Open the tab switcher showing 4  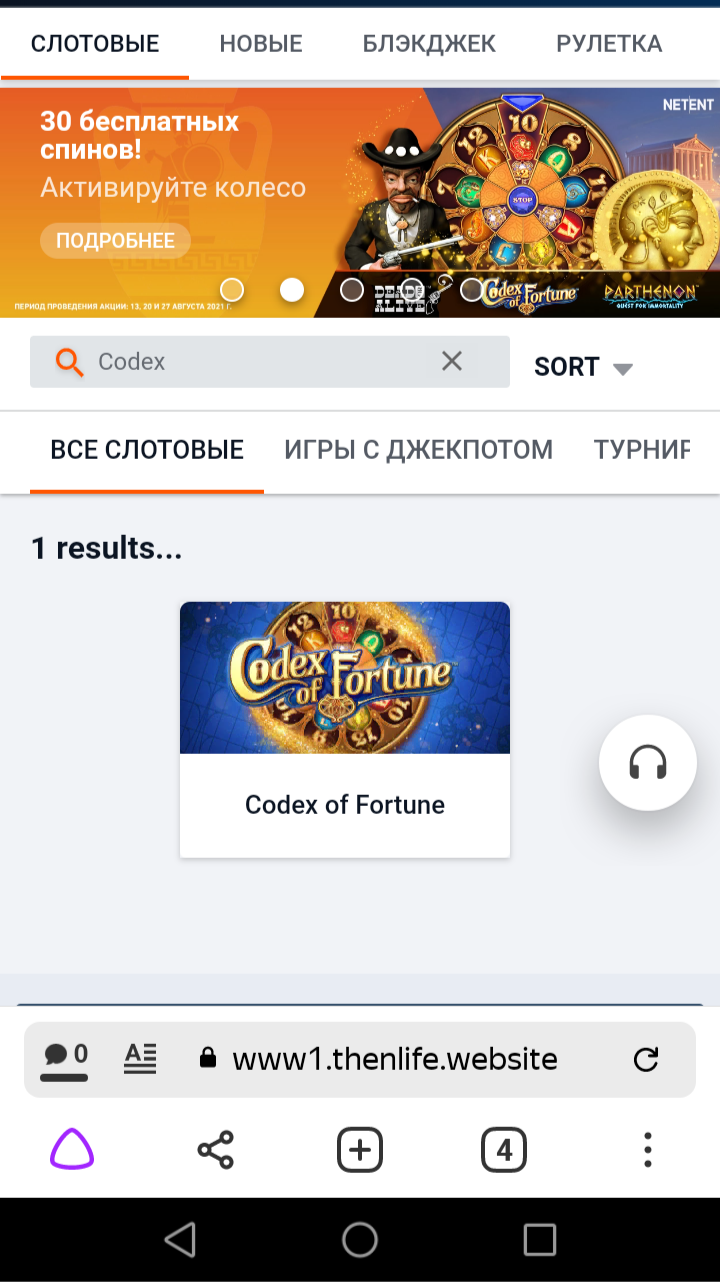tap(504, 1150)
